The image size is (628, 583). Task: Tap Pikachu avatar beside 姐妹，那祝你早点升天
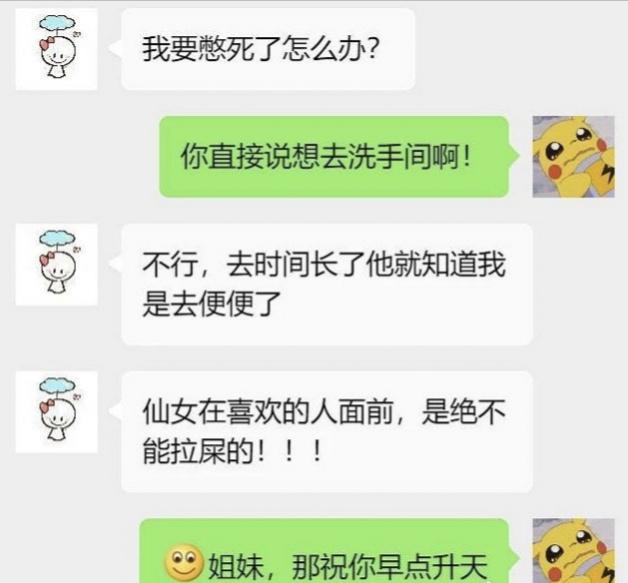click(572, 551)
